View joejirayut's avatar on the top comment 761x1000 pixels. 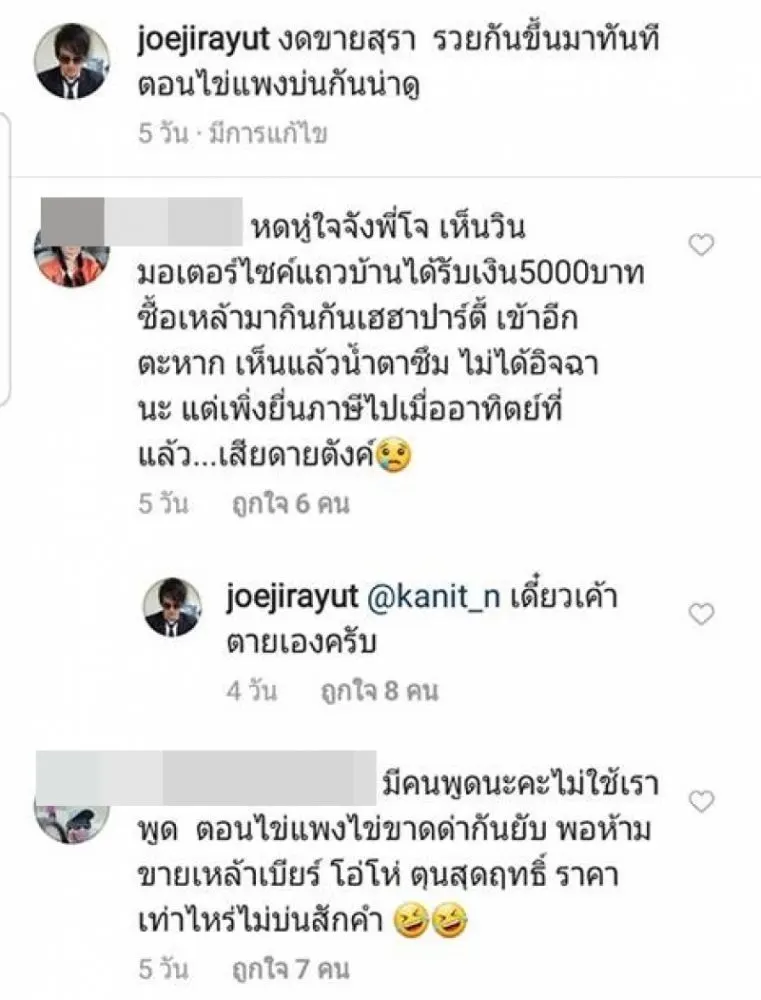point(70,64)
